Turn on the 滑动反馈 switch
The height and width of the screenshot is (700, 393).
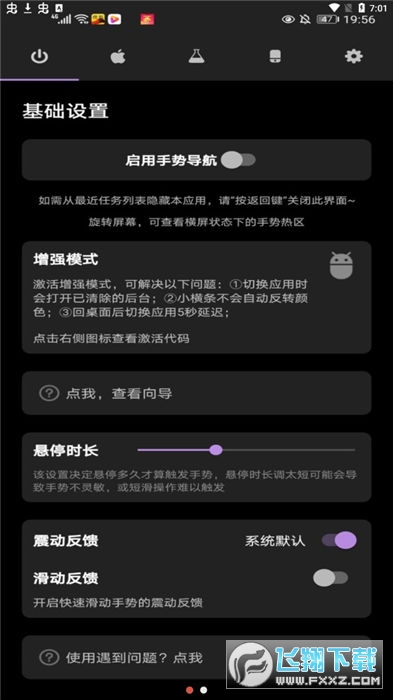330,578
